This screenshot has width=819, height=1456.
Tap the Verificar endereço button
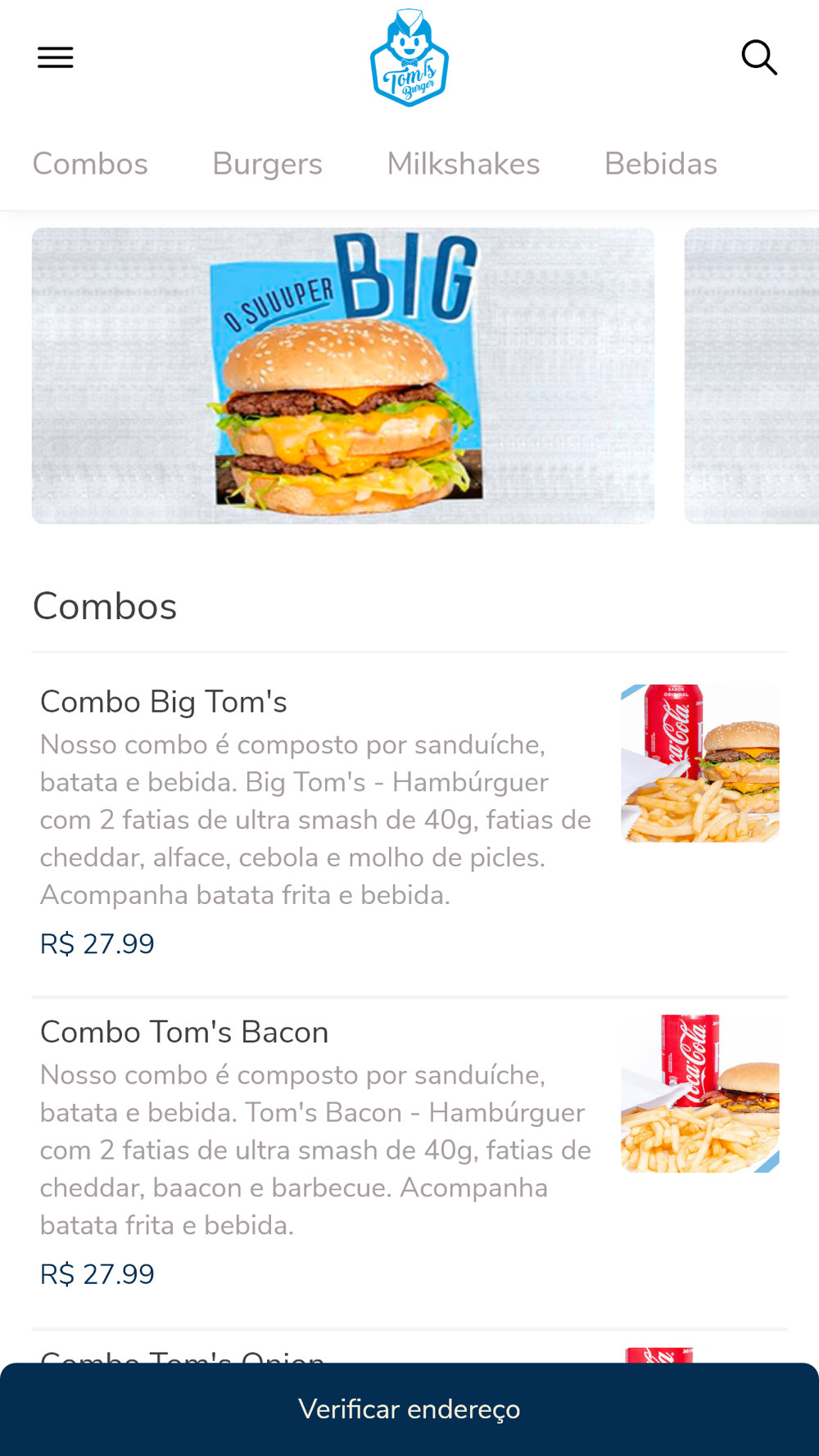click(409, 1409)
